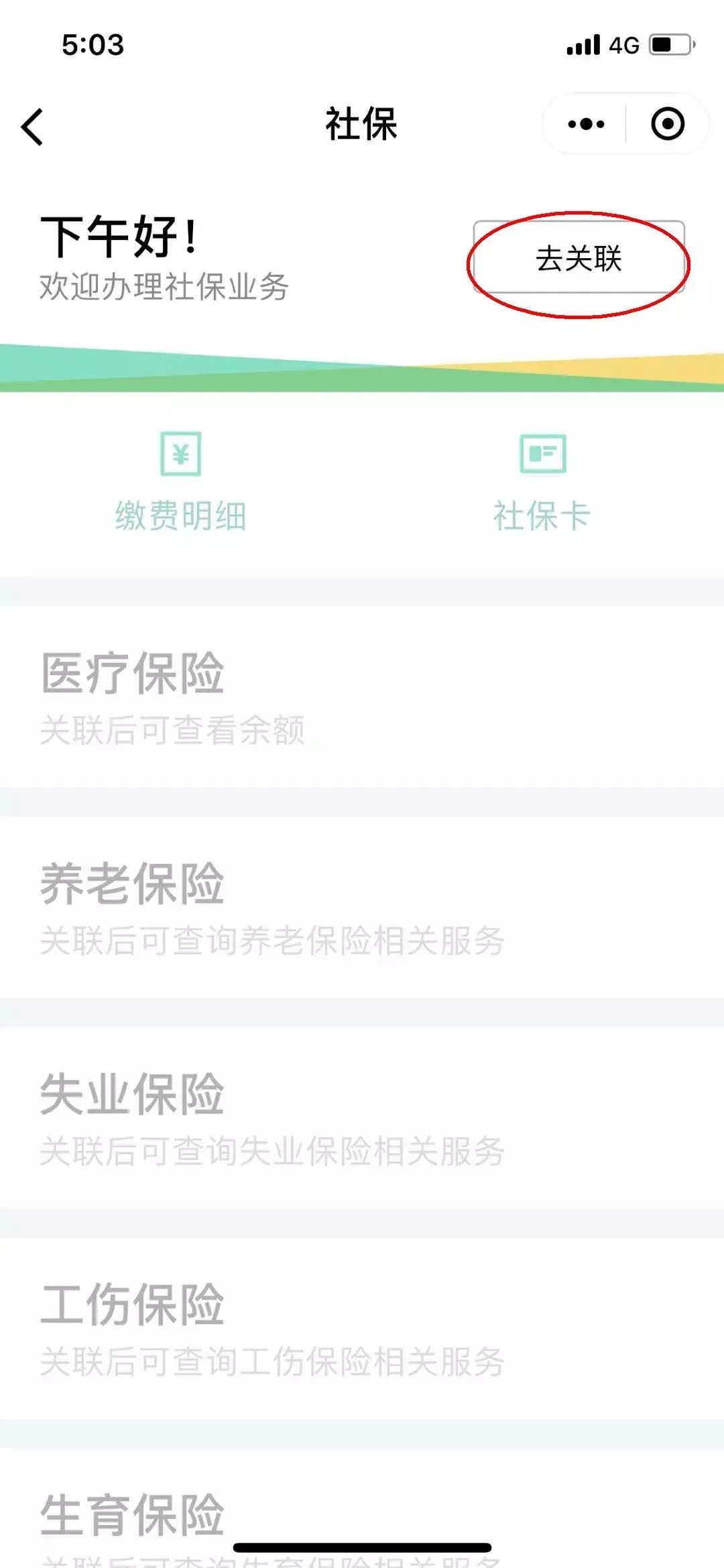The image size is (724, 1568).
Task: Tap the 去关联 button
Action: [x=579, y=258]
